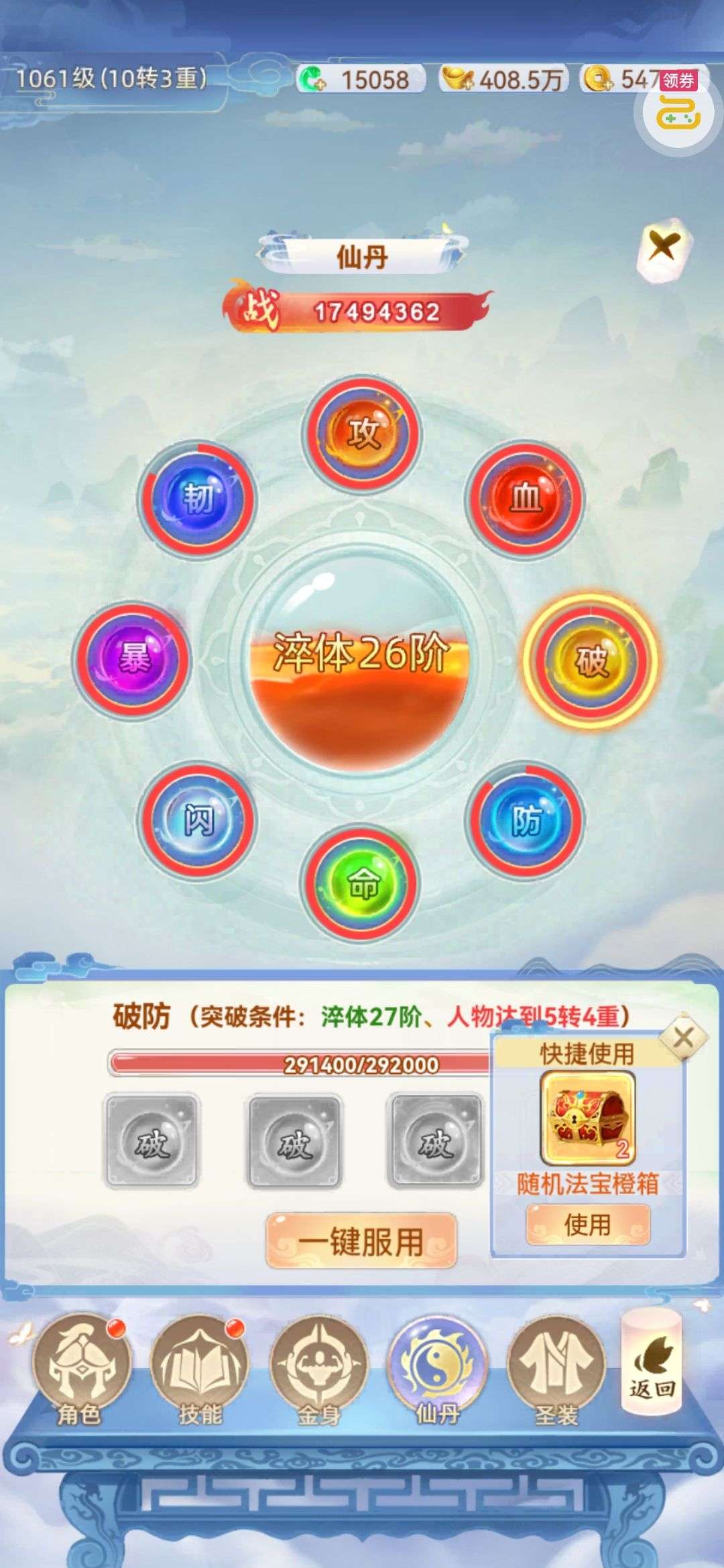Switch to the 圣装 tab
The width and height of the screenshot is (724, 1568).
click(556, 1367)
